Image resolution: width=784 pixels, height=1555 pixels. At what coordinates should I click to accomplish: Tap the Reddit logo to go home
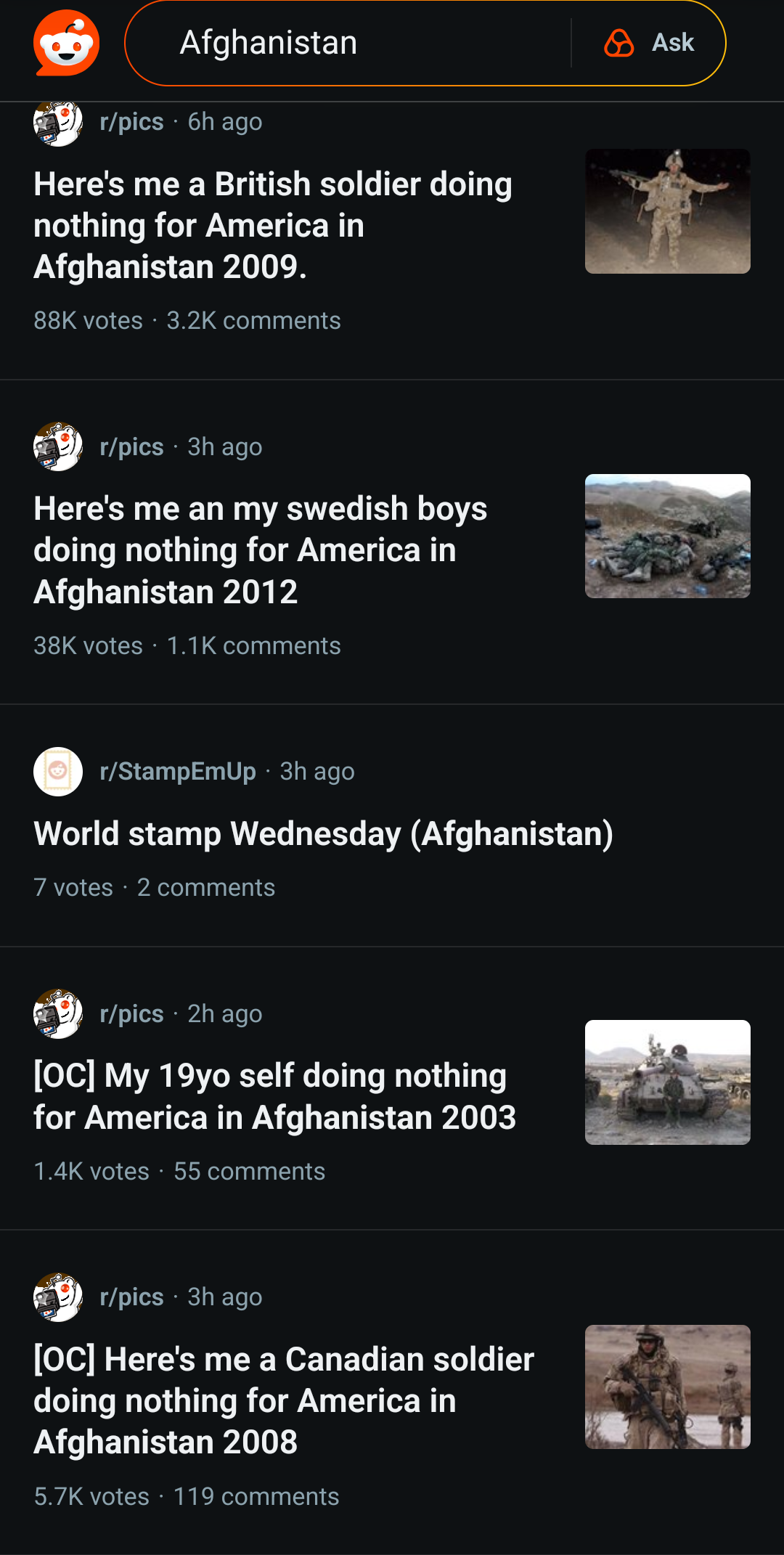coord(66,43)
